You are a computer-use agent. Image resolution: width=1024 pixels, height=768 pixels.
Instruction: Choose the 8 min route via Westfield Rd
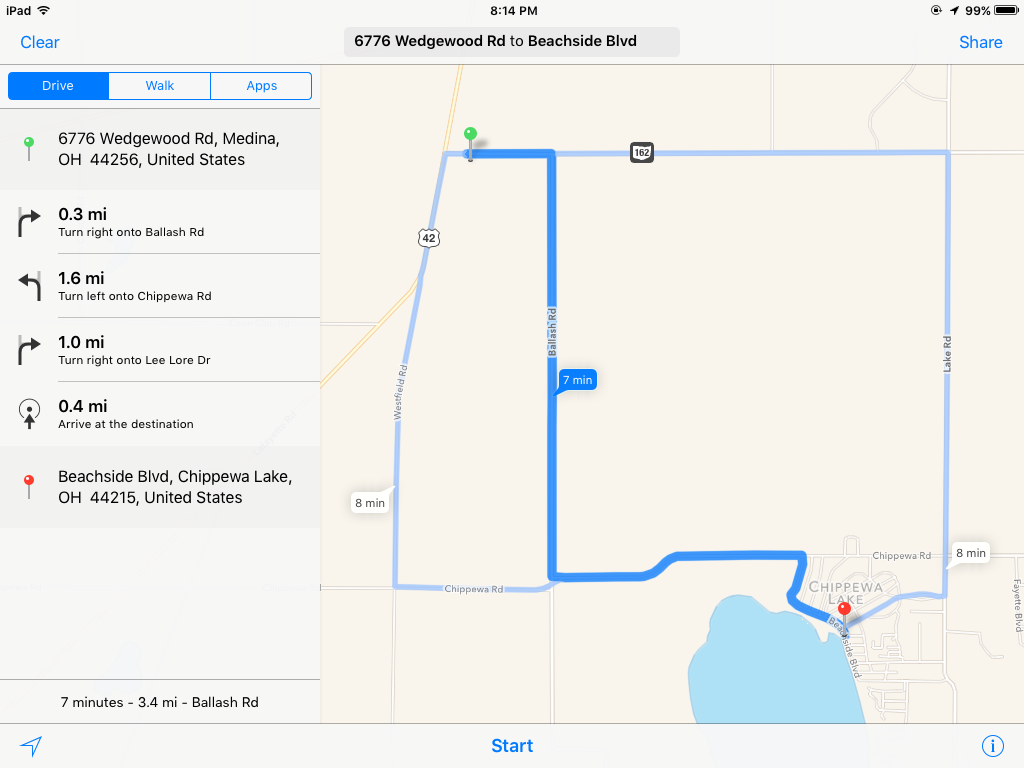pyautogui.click(x=370, y=503)
